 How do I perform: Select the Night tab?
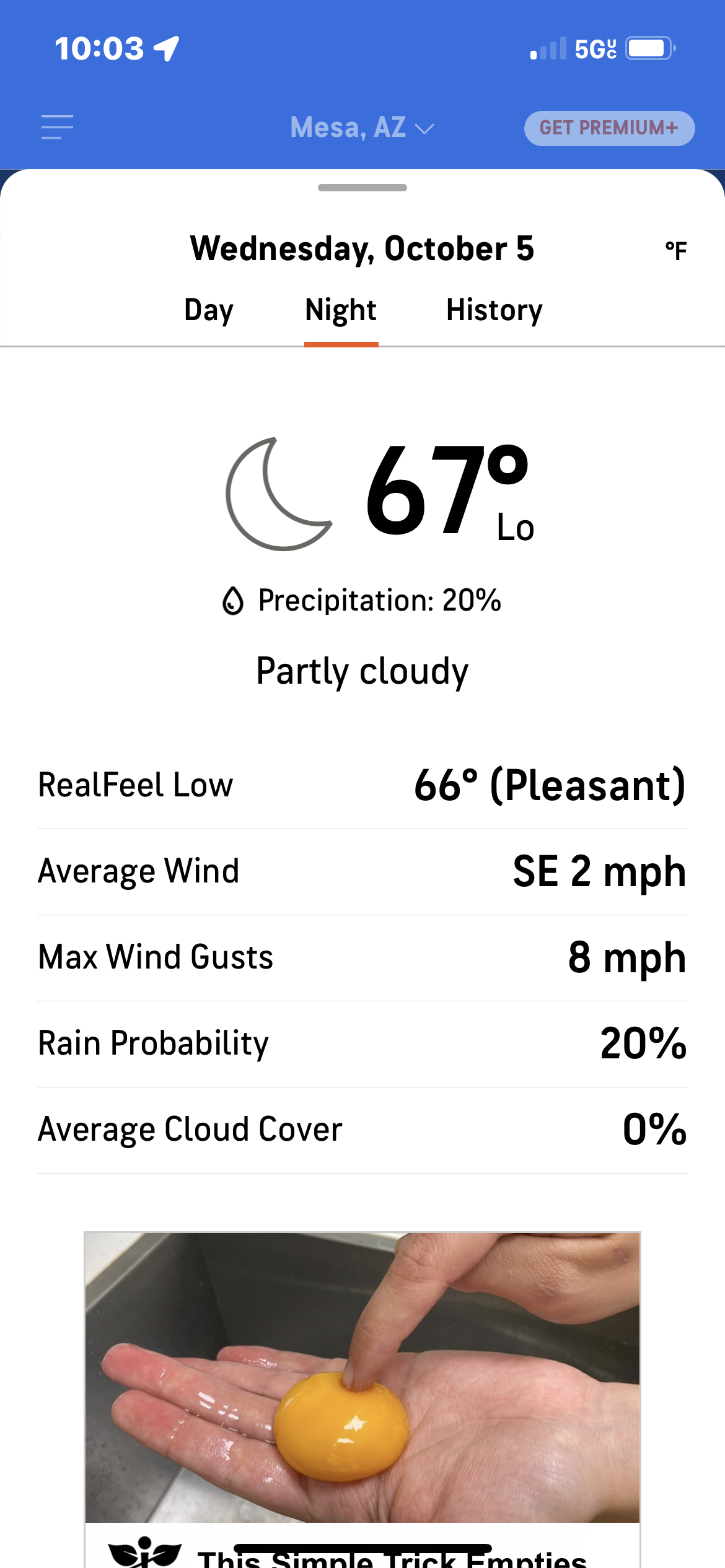[x=341, y=310]
